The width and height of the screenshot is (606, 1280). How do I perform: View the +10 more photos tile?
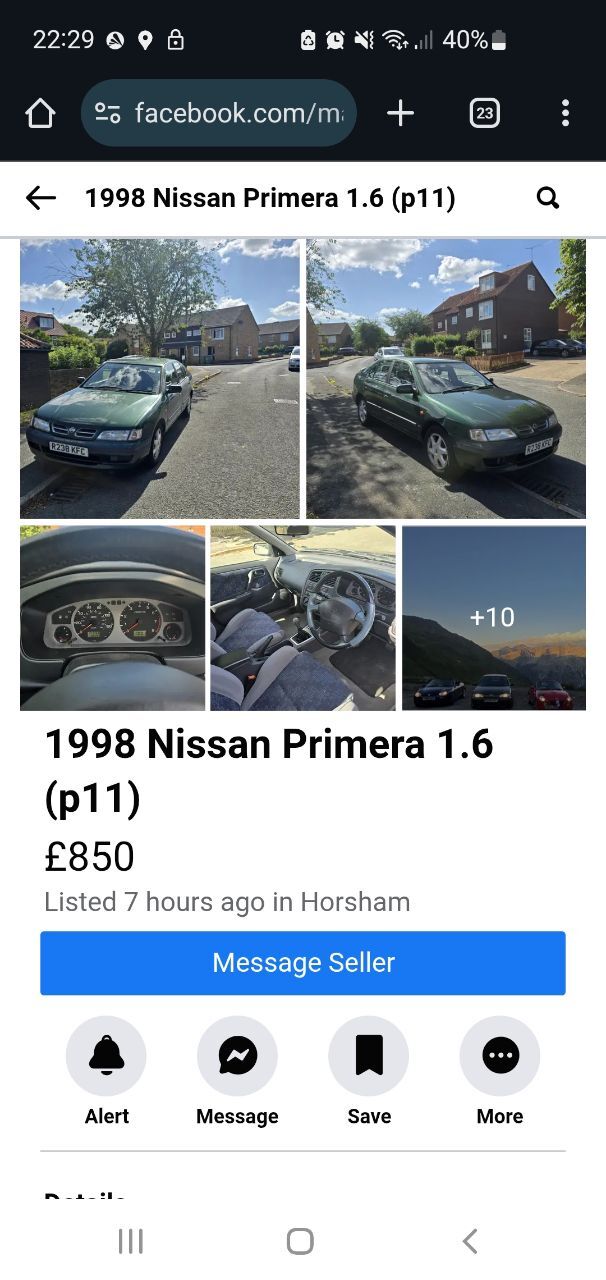tap(494, 618)
